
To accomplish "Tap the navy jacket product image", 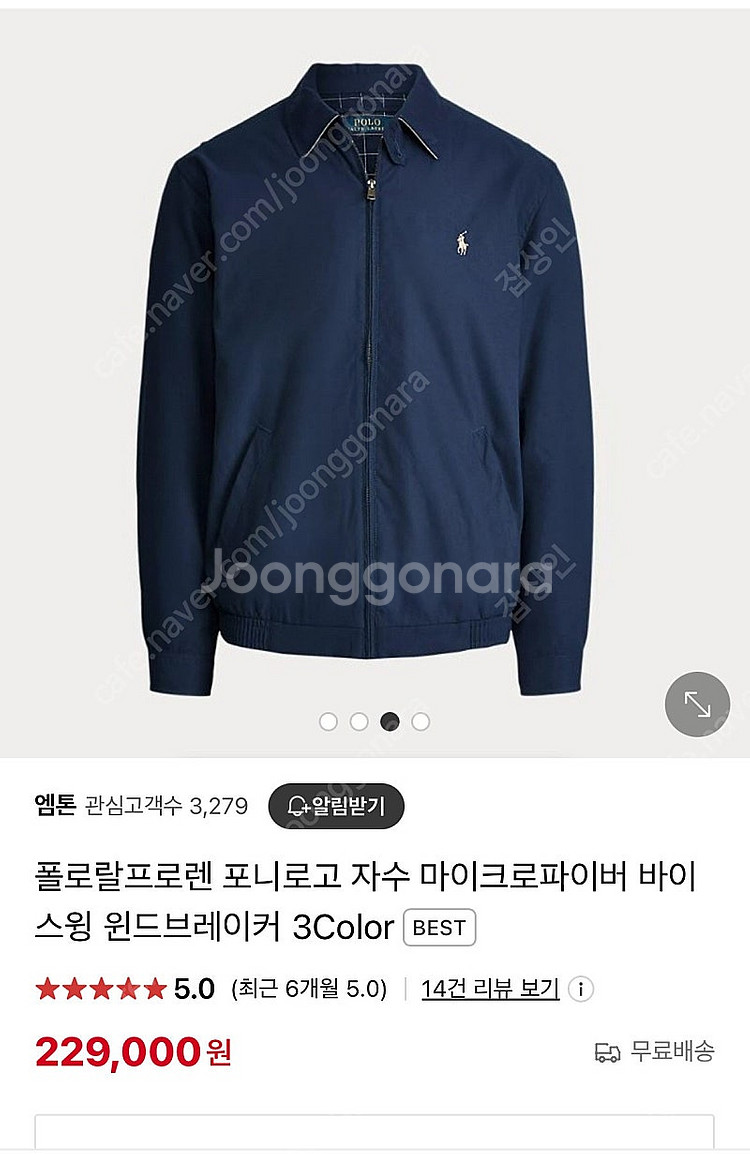I will coord(365,380).
